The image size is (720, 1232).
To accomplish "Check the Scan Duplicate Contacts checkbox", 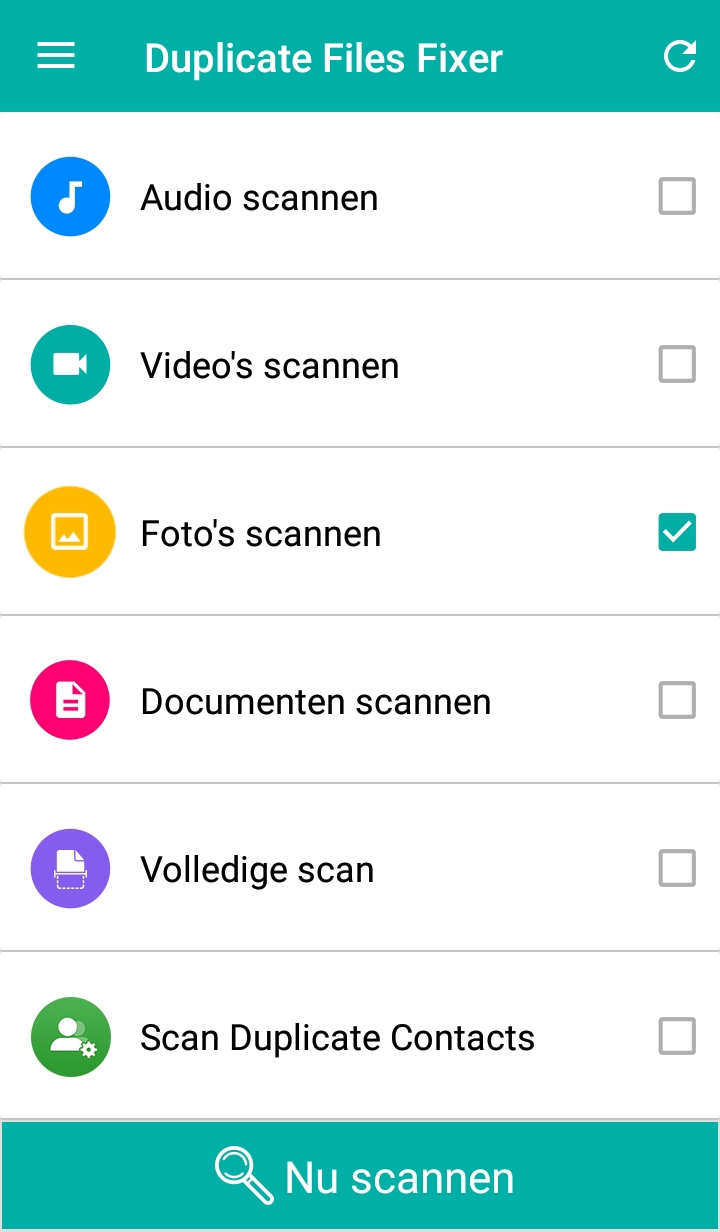I will (677, 1037).
